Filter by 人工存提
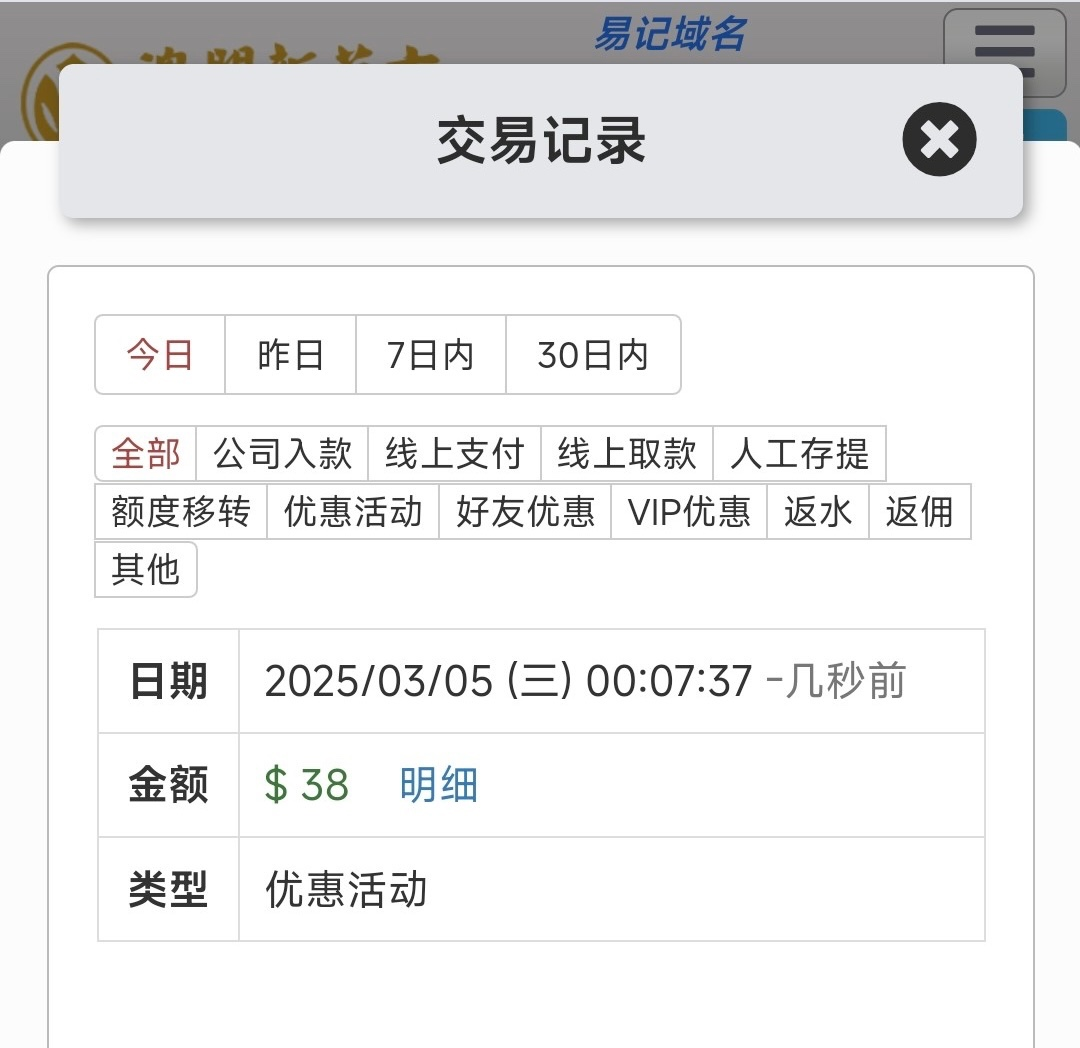 coord(799,454)
